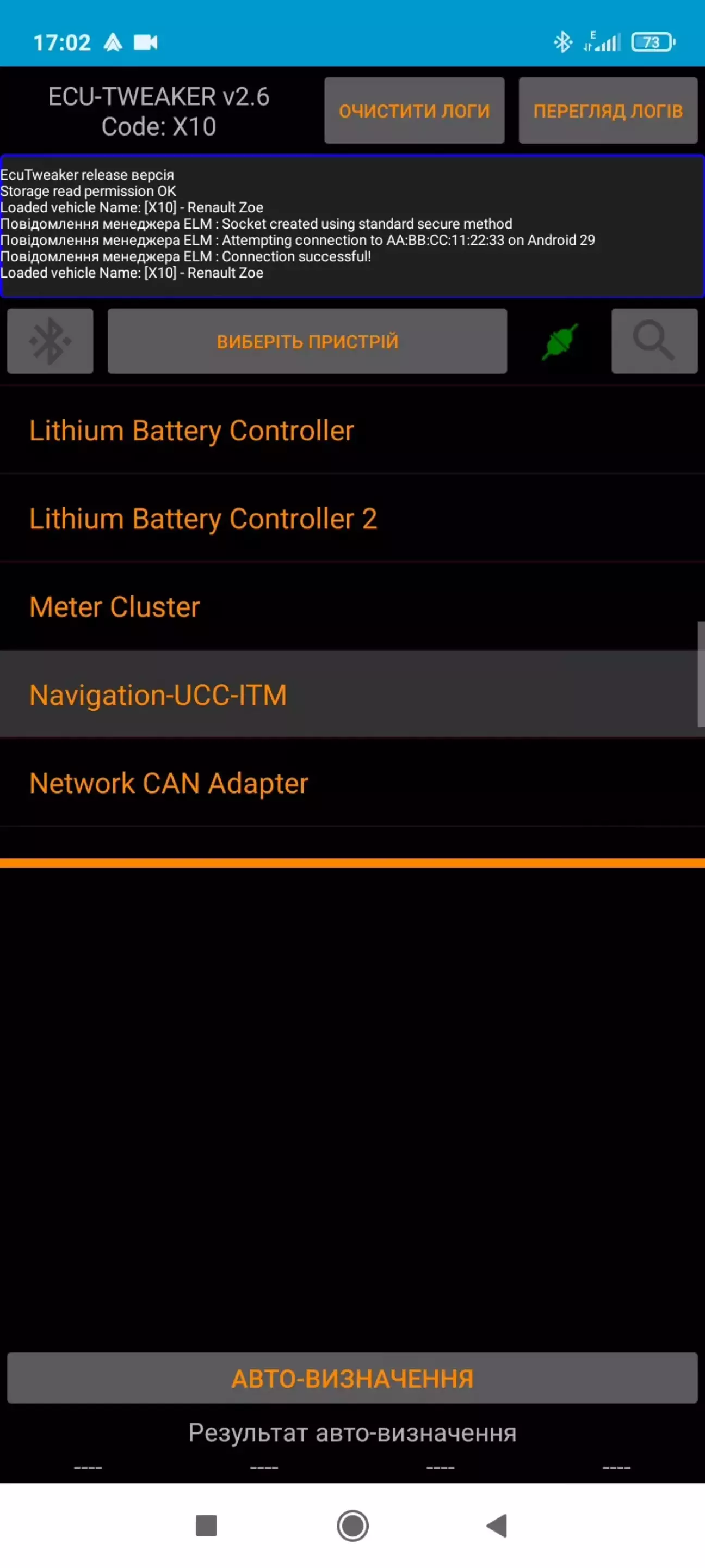Go back using system back button
Image resolution: width=705 pixels, height=1568 pixels.
pyautogui.click(x=497, y=1526)
